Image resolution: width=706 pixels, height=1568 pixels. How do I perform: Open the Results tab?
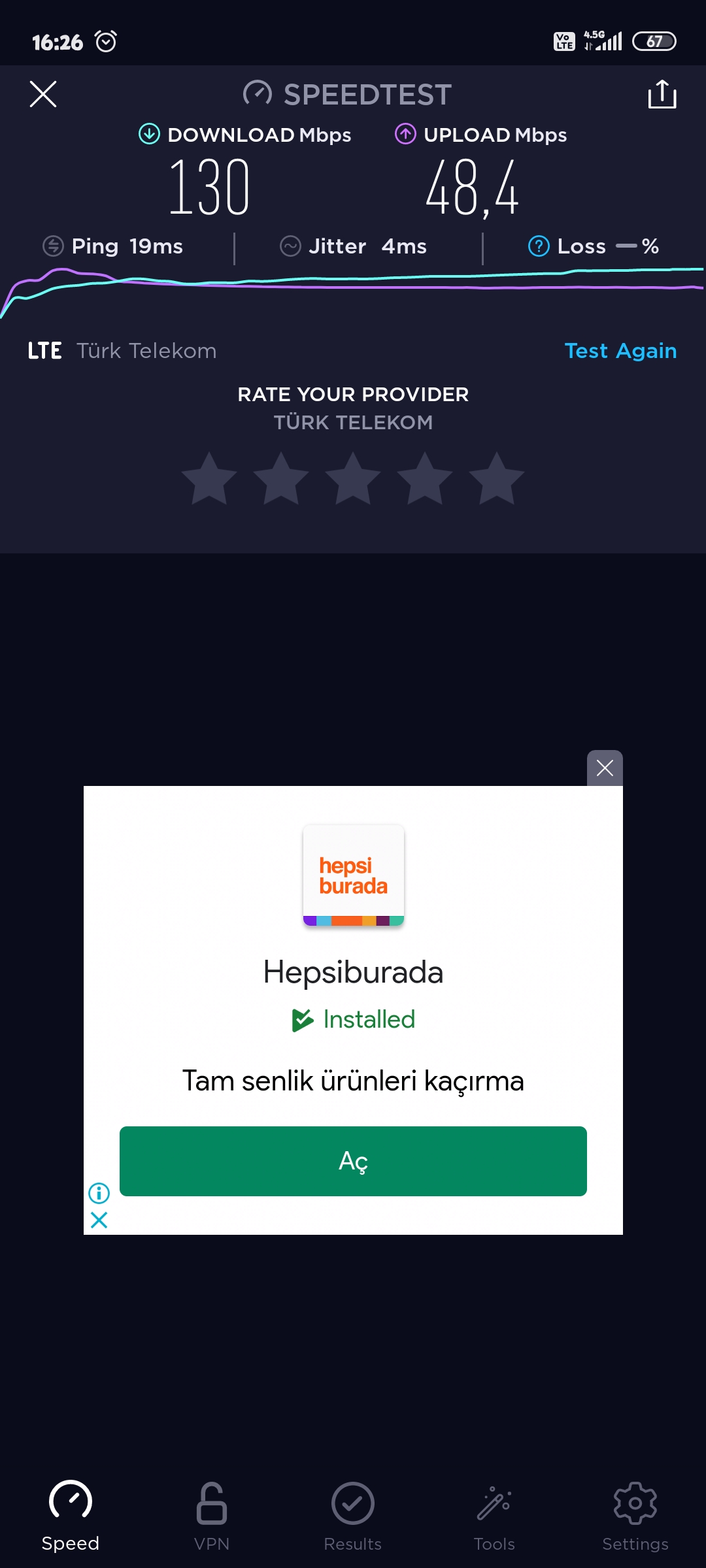[x=353, y=1516]
